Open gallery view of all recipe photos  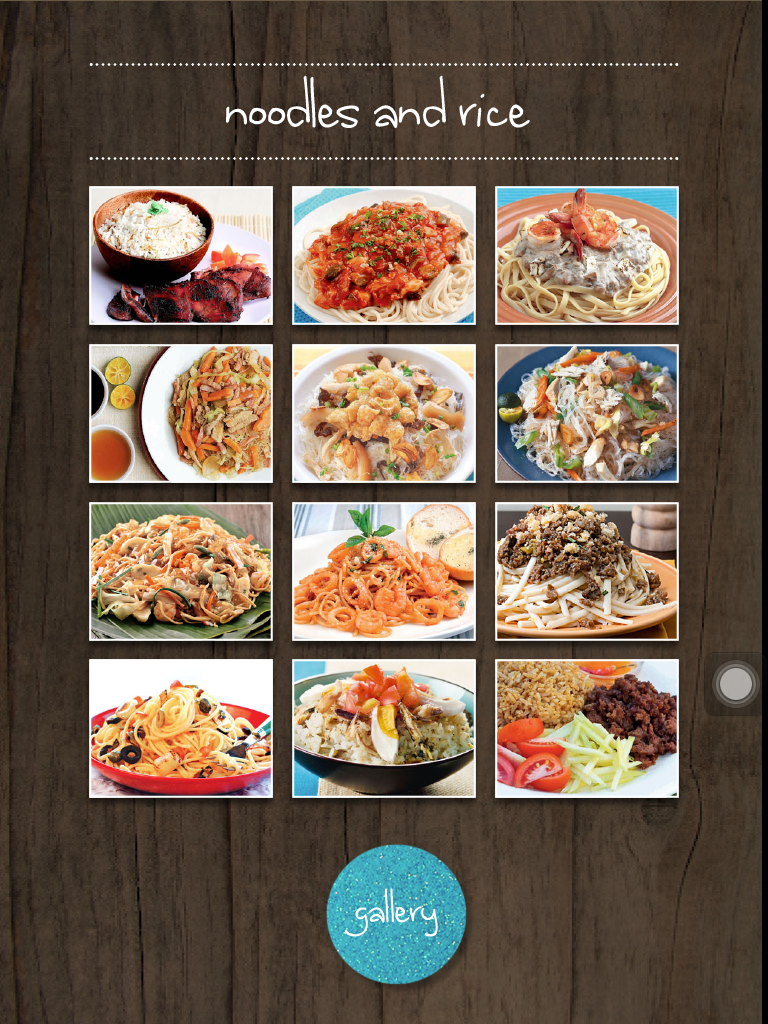click(x=394, y=913)
